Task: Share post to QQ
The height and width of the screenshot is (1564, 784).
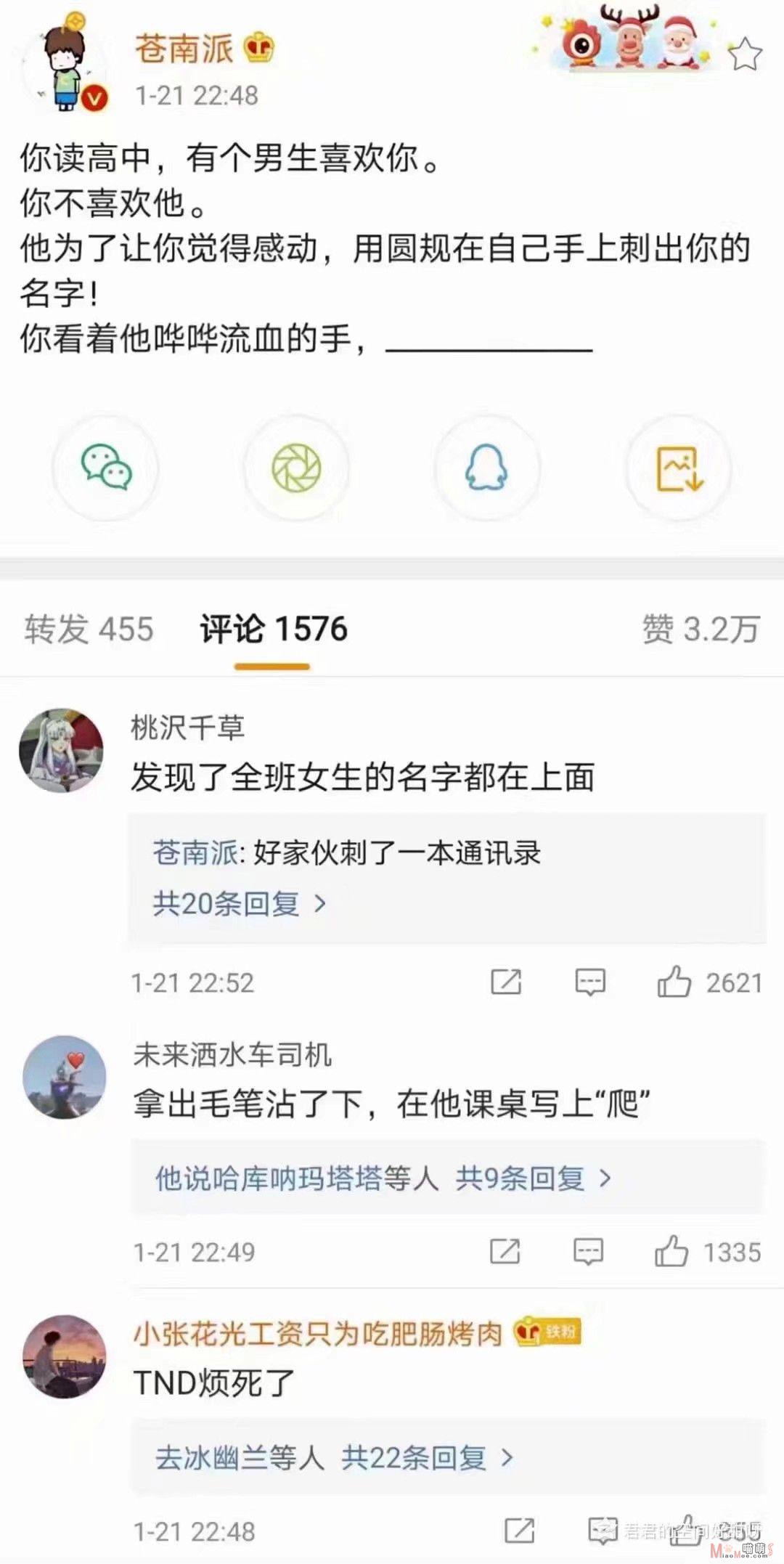Action: point(486,467)
